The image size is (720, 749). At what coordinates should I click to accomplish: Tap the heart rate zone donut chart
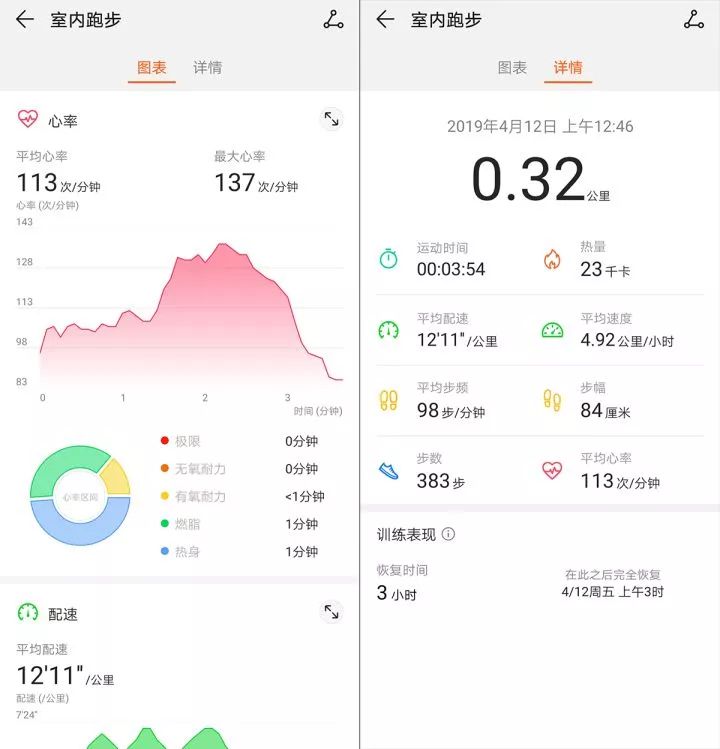[x=79, y=495]
